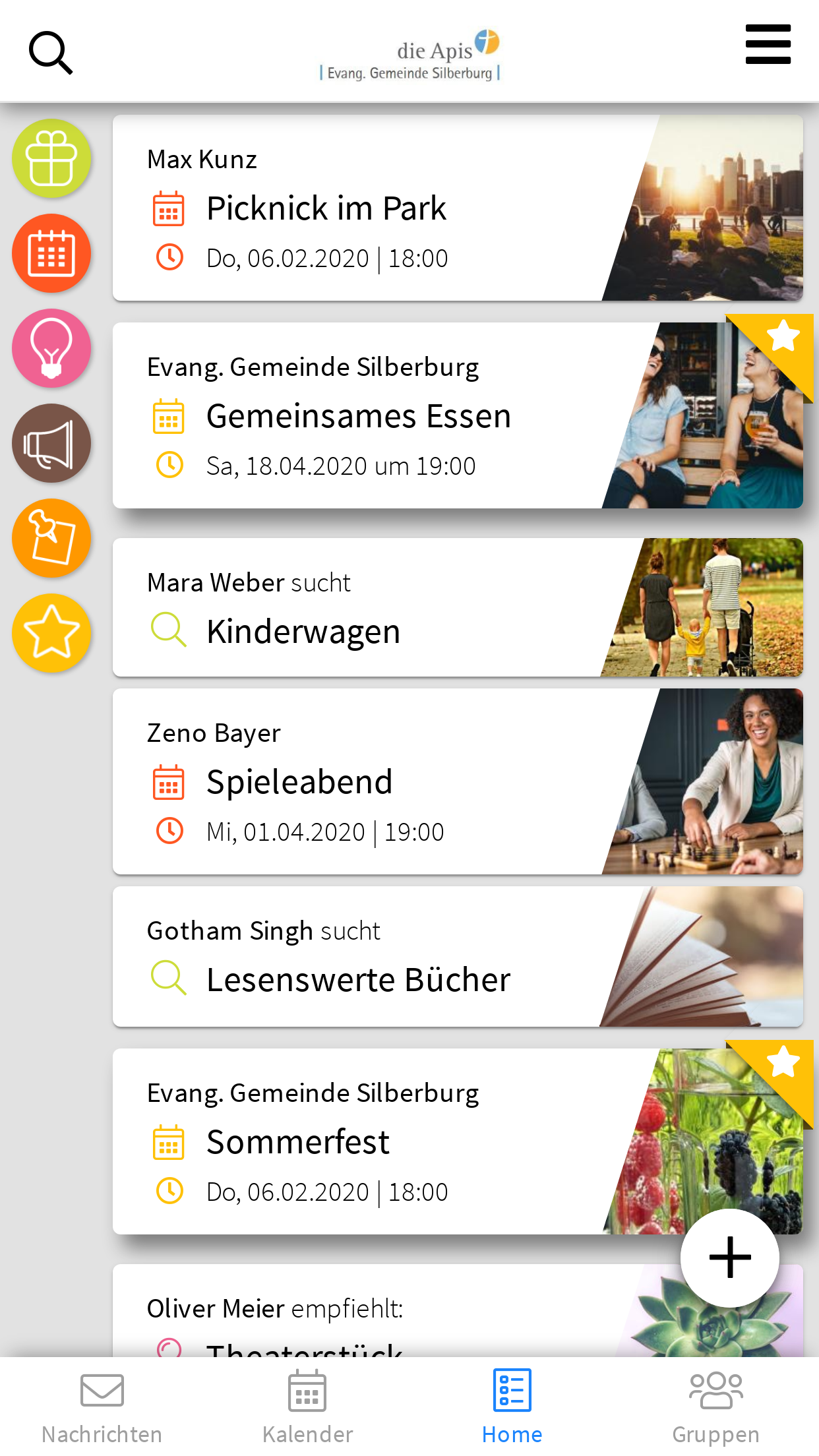This screenshot has width=819, height=1456.
Task: Tap the brown megaphone filter icon
Action: pyautogui.click(x=51, y=443)
